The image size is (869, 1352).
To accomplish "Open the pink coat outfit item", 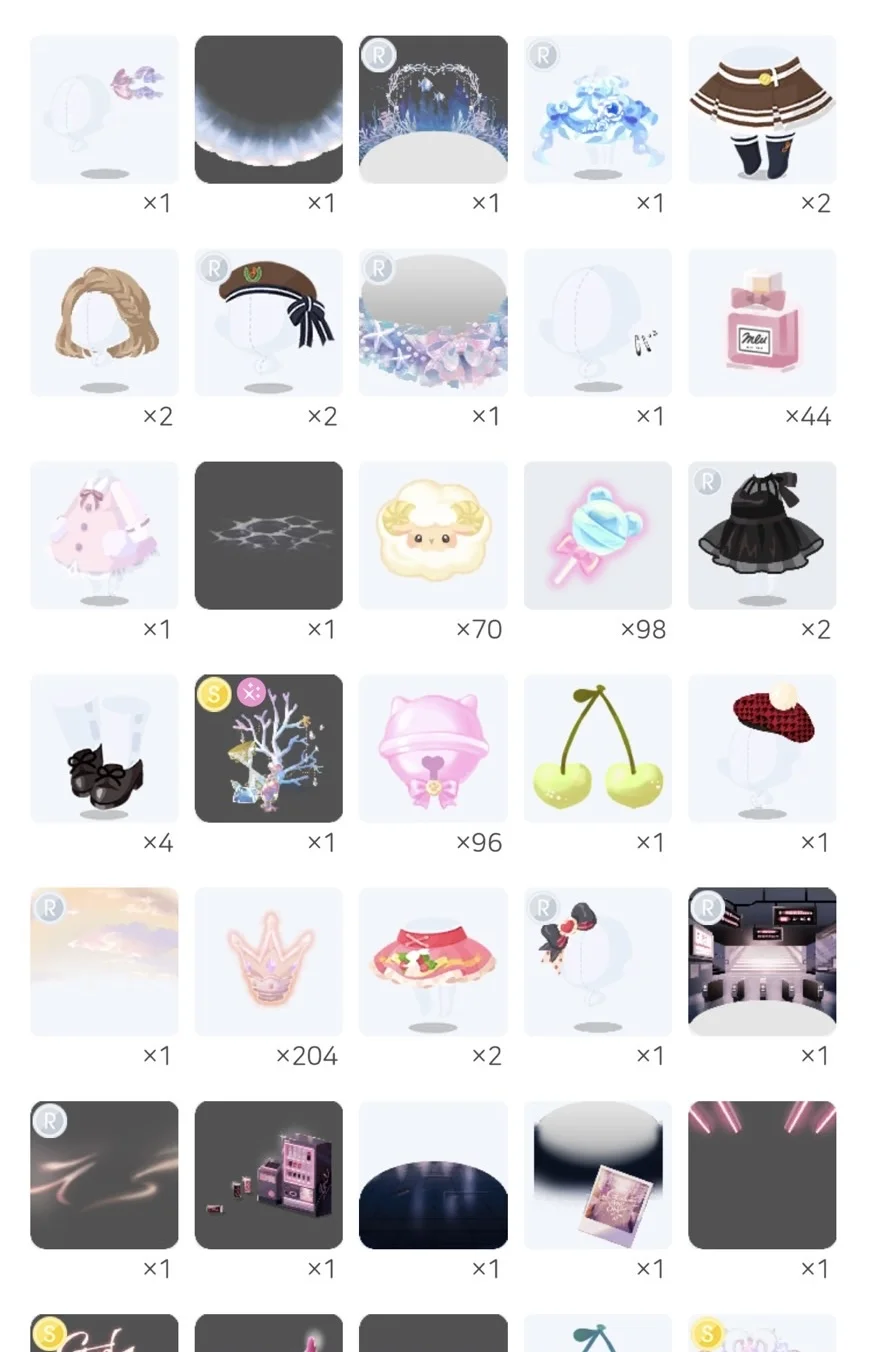I will point(104,535).
